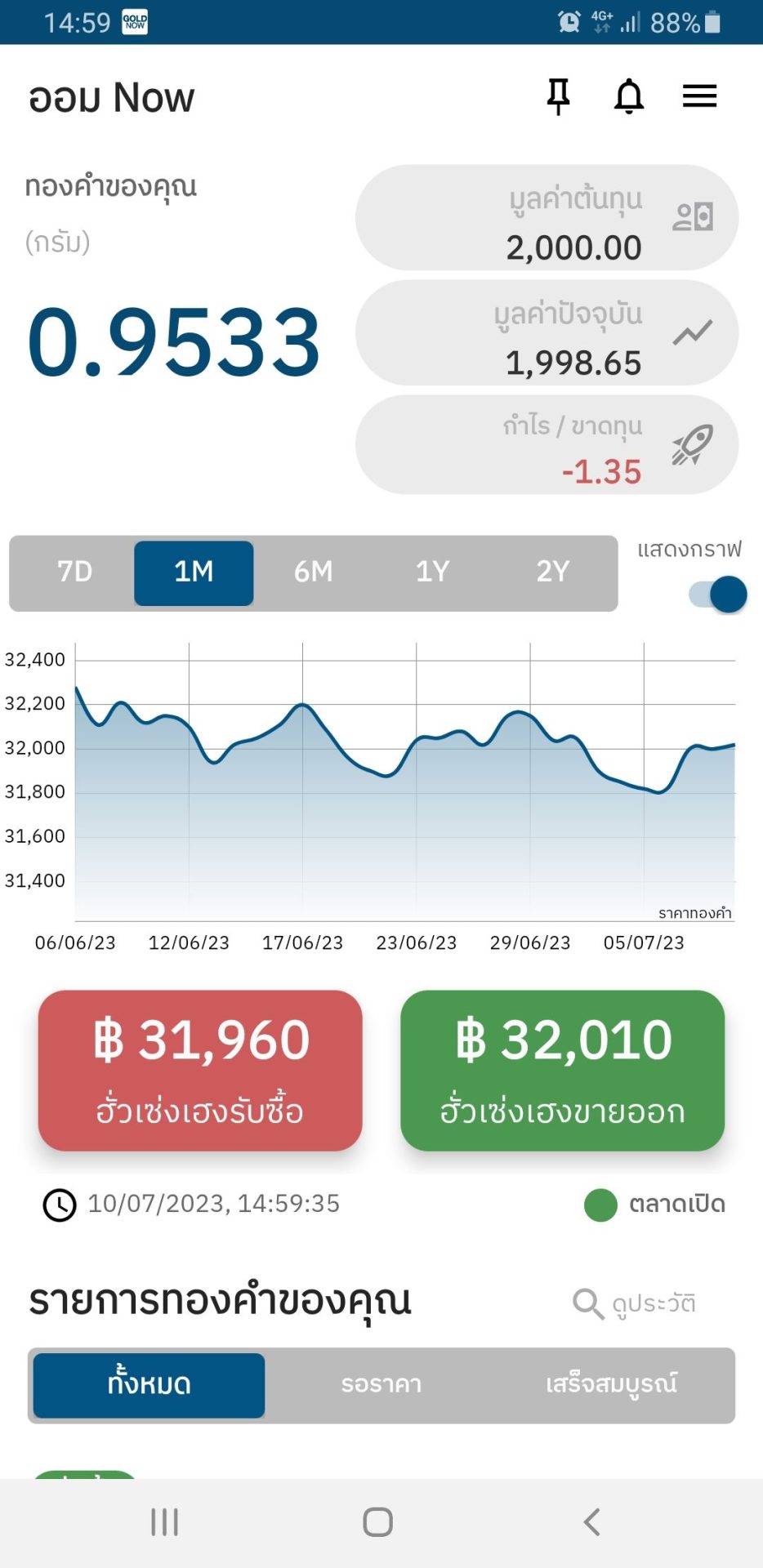The height and width of the screenshot is (1568, 763).
Task: Switch to the เสร็จสมบูรณ์ tab
Action: 611,1385
